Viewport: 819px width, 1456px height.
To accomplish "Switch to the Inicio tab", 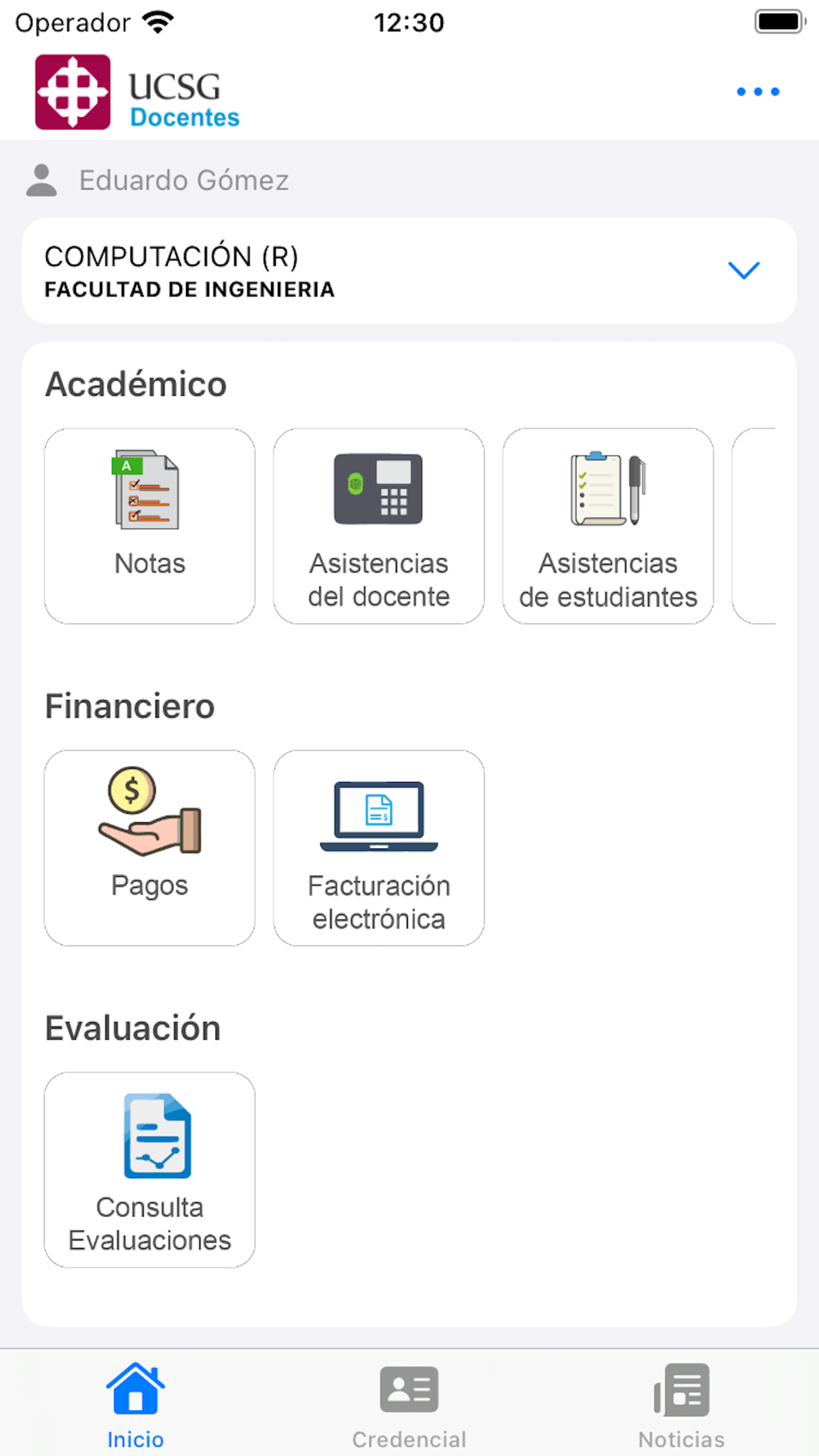I will click(x=136, y=1405).
